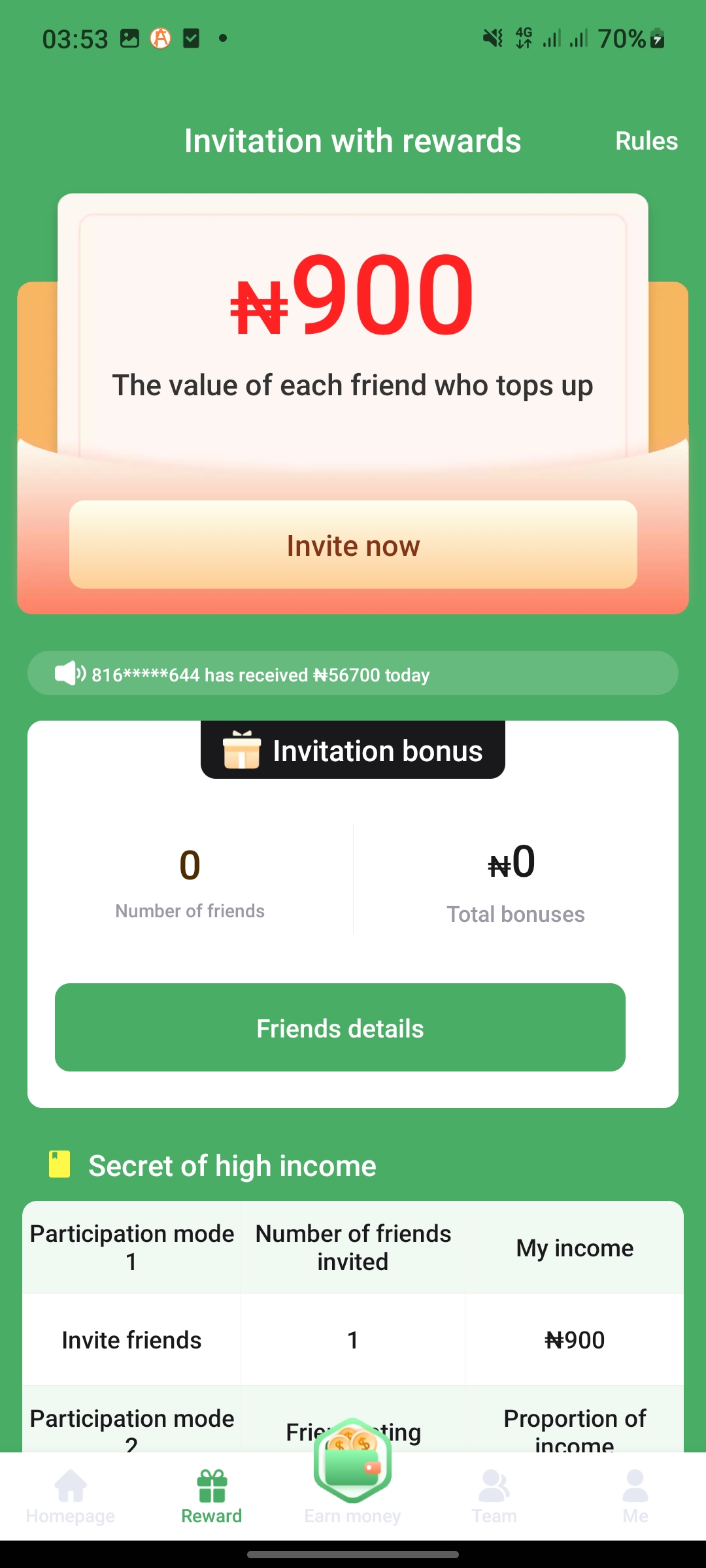The width and height of the screenshot is (706, 1568).
Task: Switch to the Homepage tab
Action: [x=71, y=1497]
